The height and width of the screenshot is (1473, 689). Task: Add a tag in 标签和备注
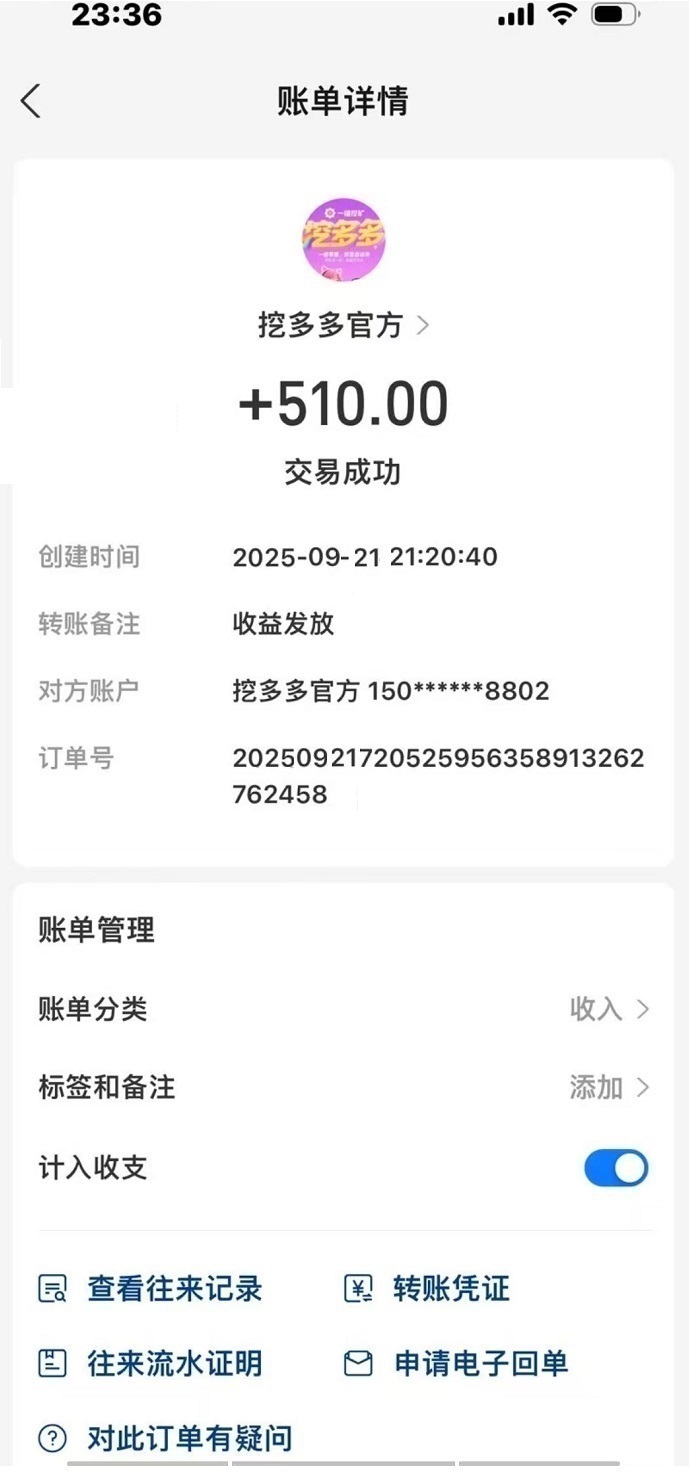tap(609, 1087)
